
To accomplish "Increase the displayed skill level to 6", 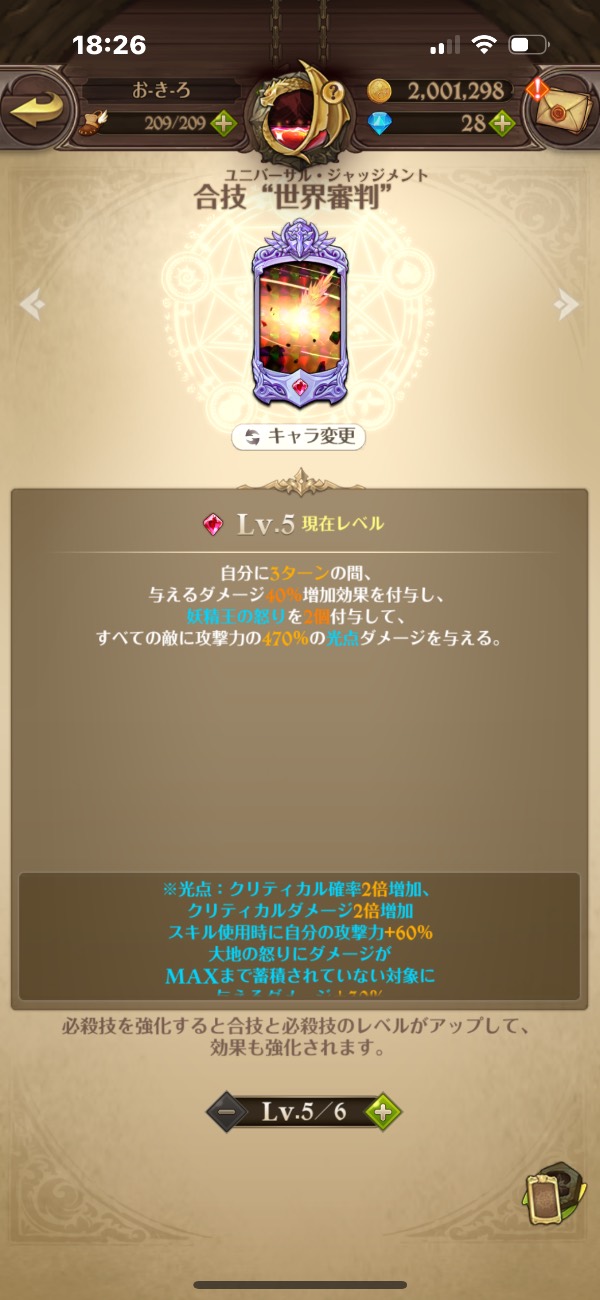I will tap(382, 1112).
